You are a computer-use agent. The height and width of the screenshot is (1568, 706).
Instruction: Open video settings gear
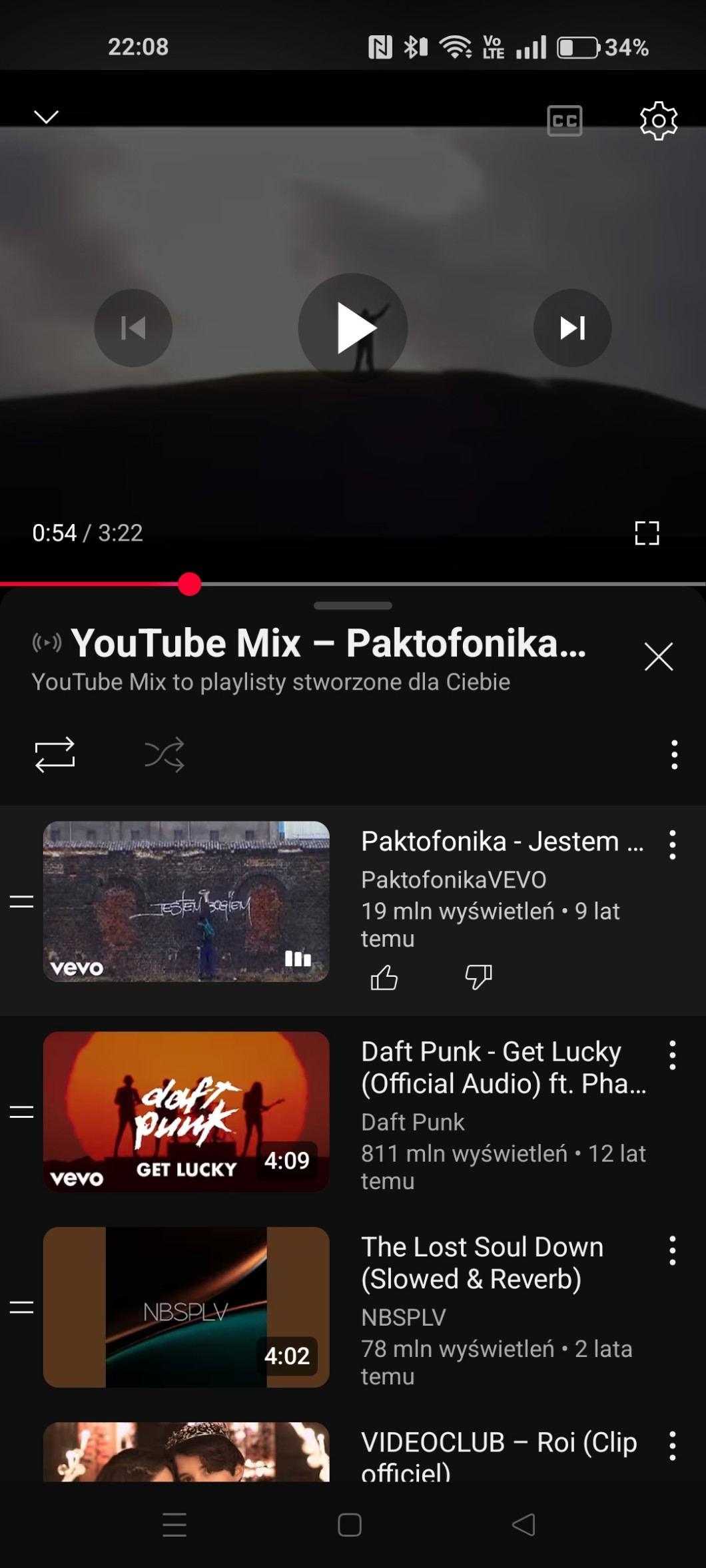point(658,121)
